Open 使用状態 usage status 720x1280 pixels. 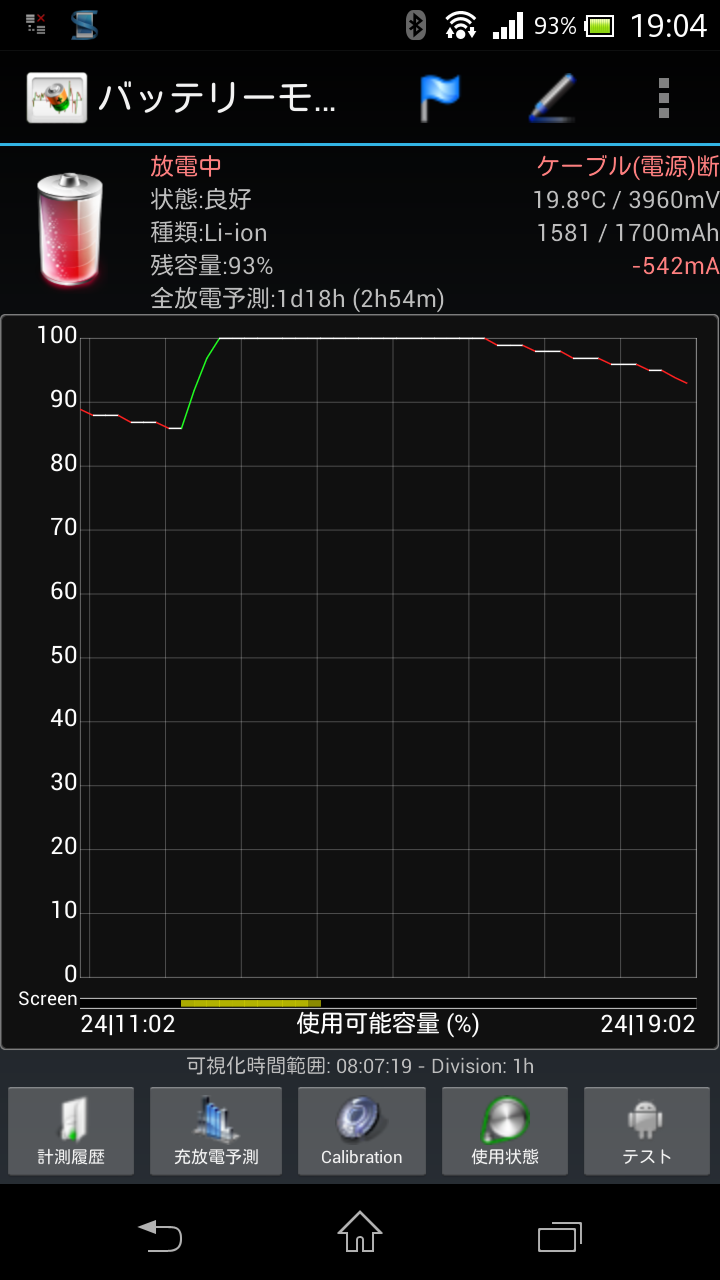(x=505, y=1131)
